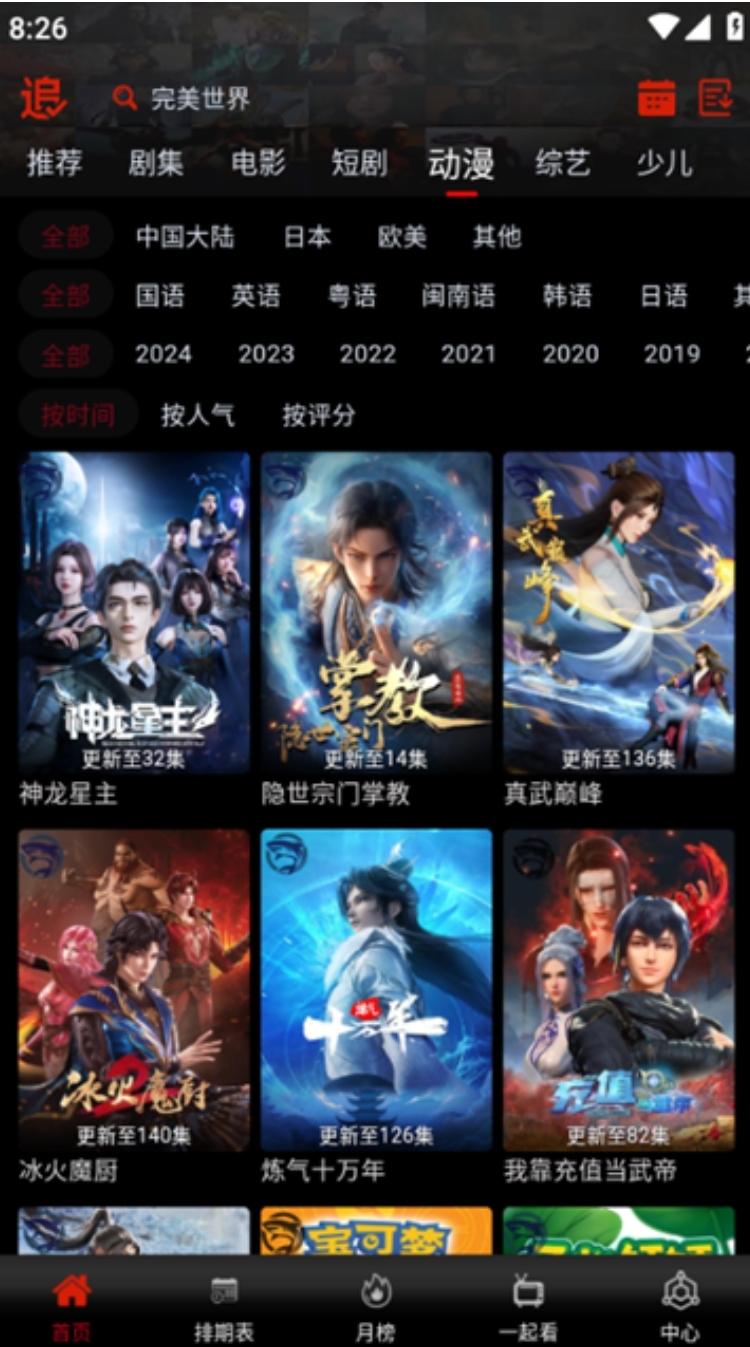Open 月榜 flame icon in bottom bar
The width and height of the screenshot is (750, 1347).
tap(372, 1297)
